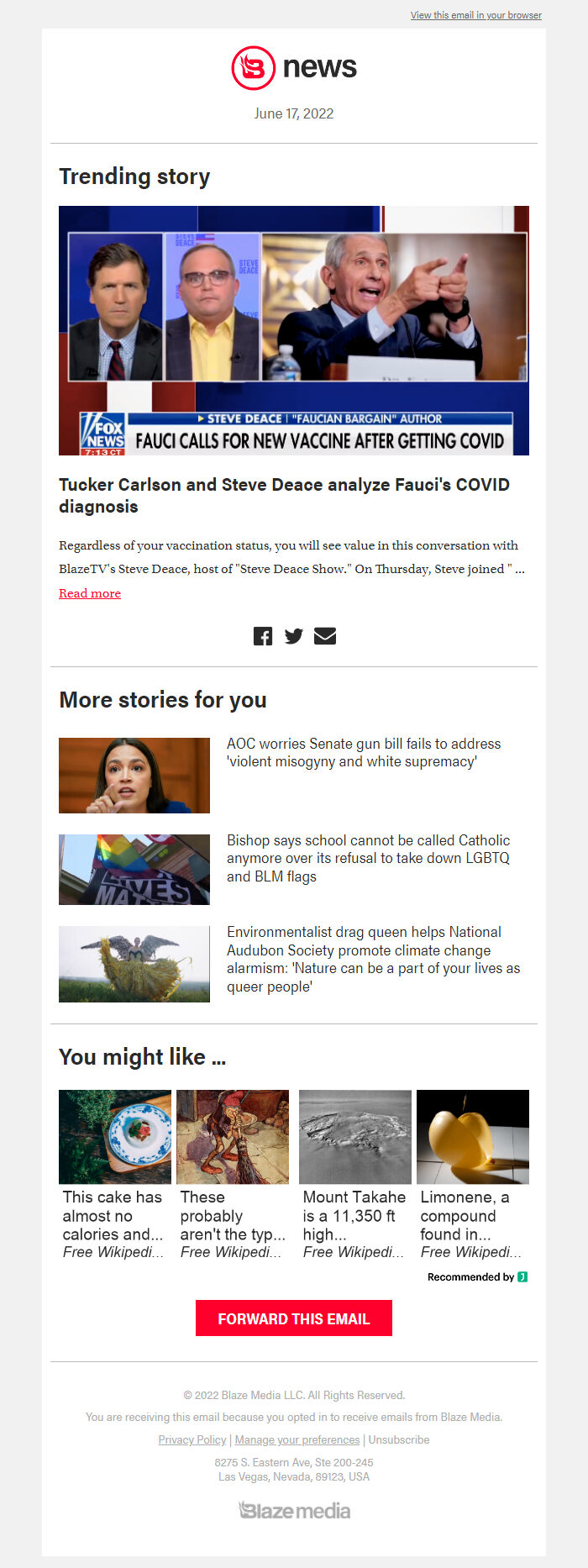
Task: Open the environmentalist drag queen Audubon story
Action: point(374,959)
